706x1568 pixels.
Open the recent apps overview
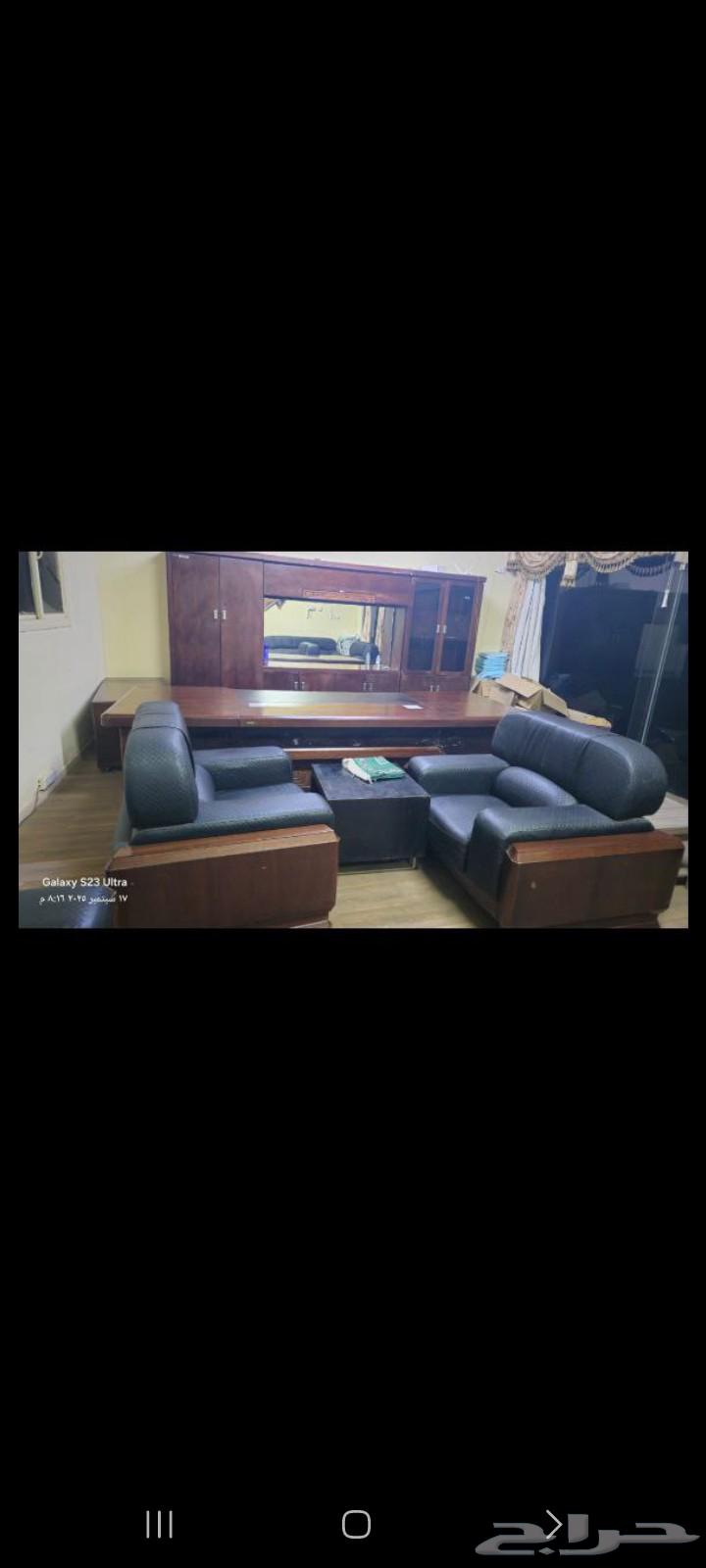(159, 1524)
